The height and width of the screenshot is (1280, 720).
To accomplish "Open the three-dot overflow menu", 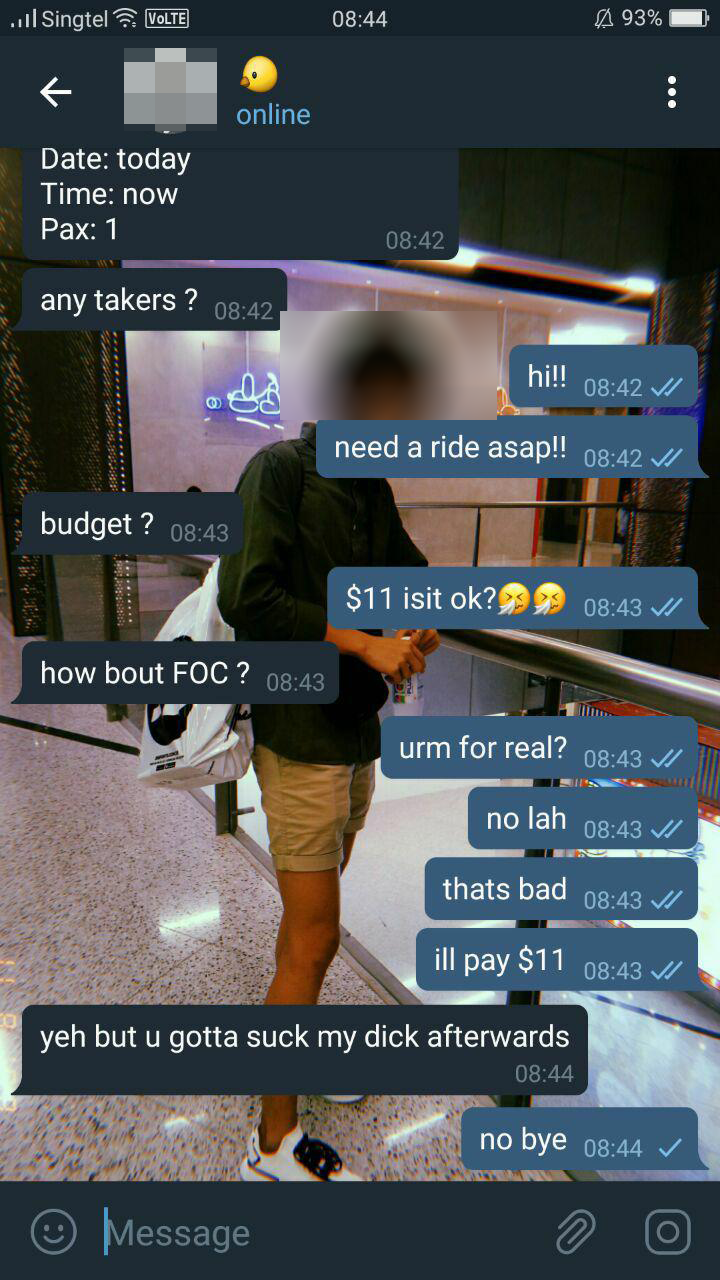I will pyautogui.click(x=672, y=92).
